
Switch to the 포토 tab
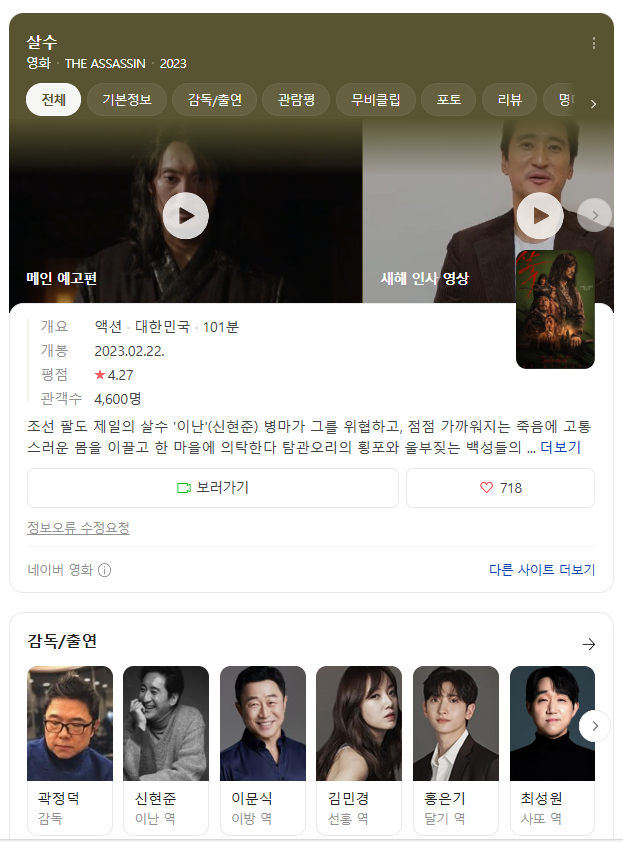tap(449, 100)
